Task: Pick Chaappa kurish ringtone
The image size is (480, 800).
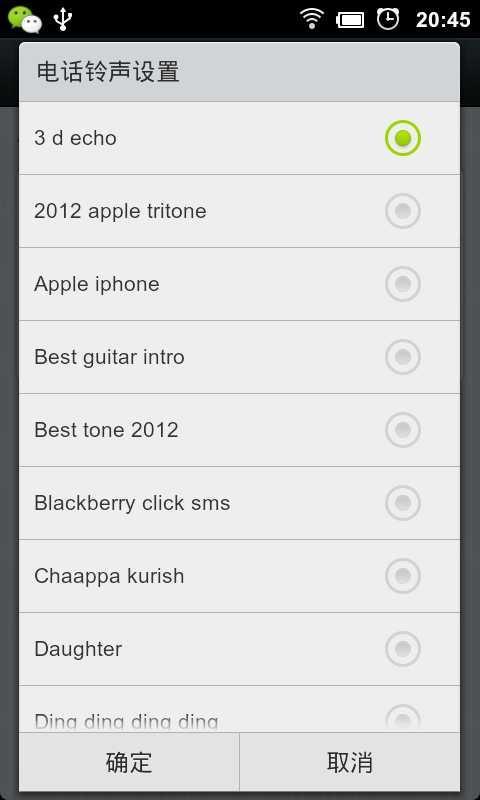Action: (x=239, y=576)
